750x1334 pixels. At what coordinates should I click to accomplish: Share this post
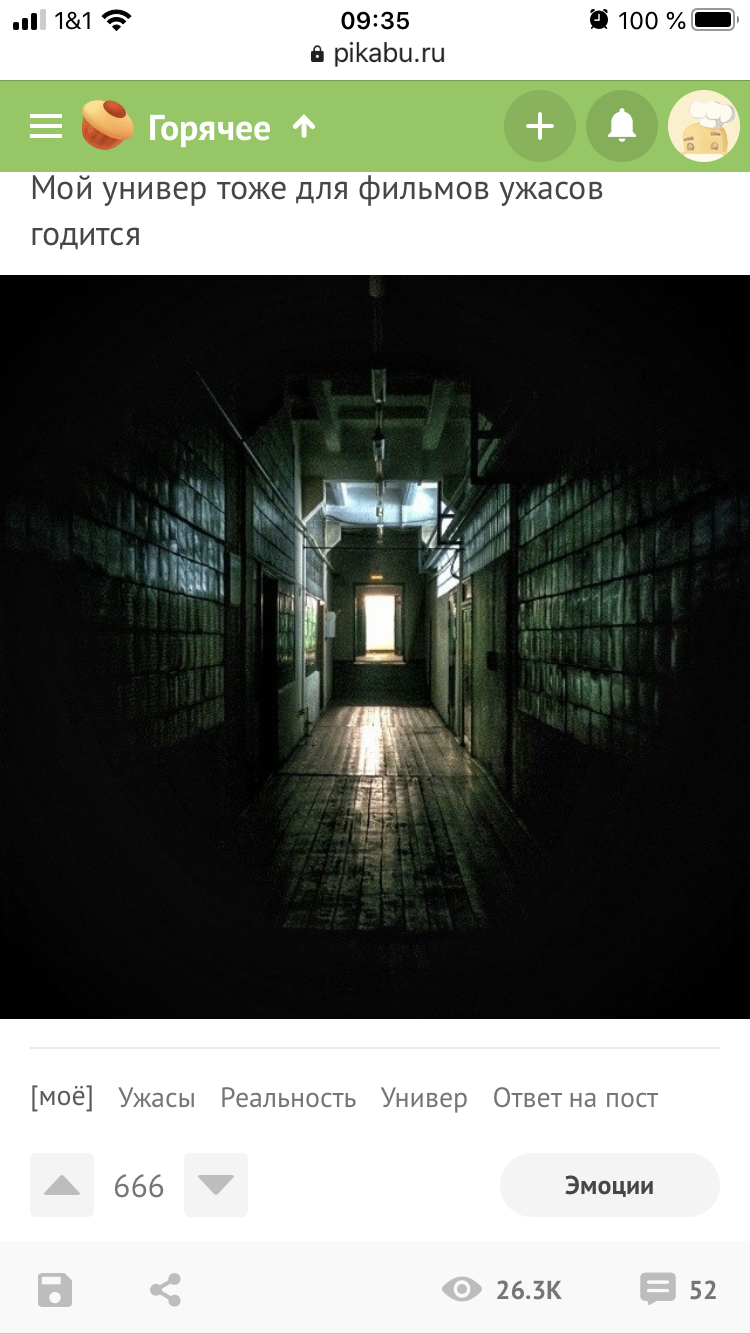[x=165, y=1290]
